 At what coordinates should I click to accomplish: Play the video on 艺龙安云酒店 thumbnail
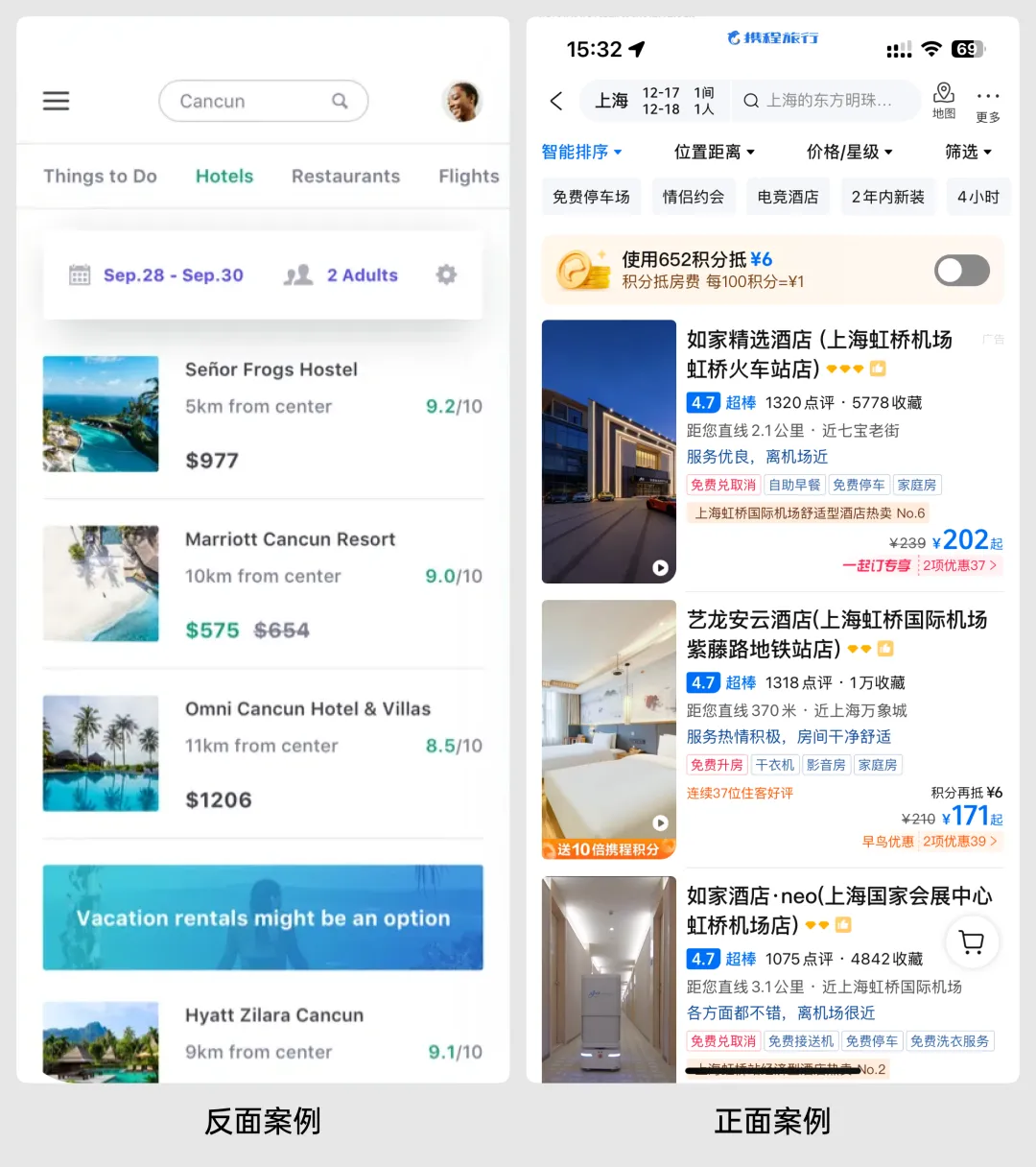(660, 822)
